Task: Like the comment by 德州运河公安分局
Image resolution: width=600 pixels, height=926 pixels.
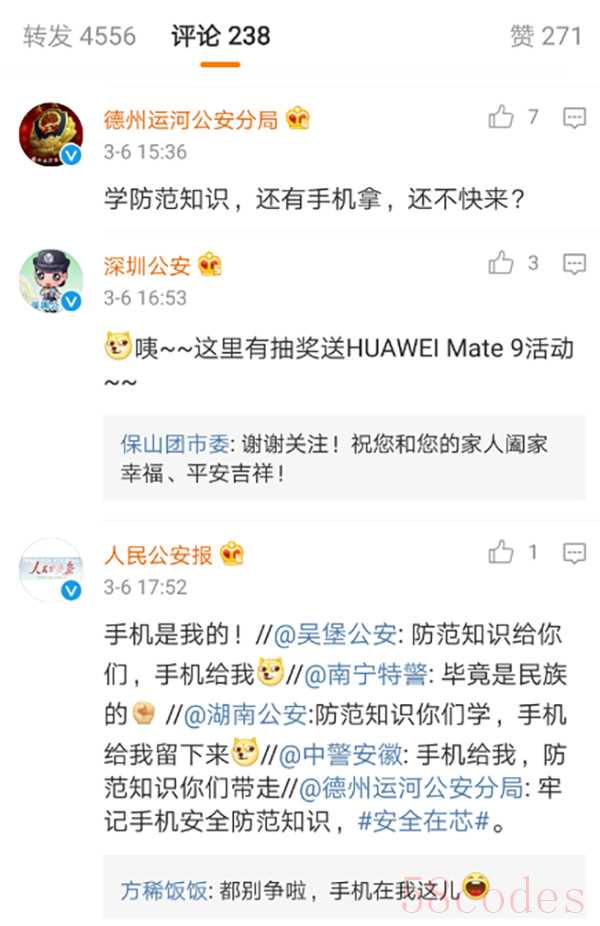Action: 501,118
